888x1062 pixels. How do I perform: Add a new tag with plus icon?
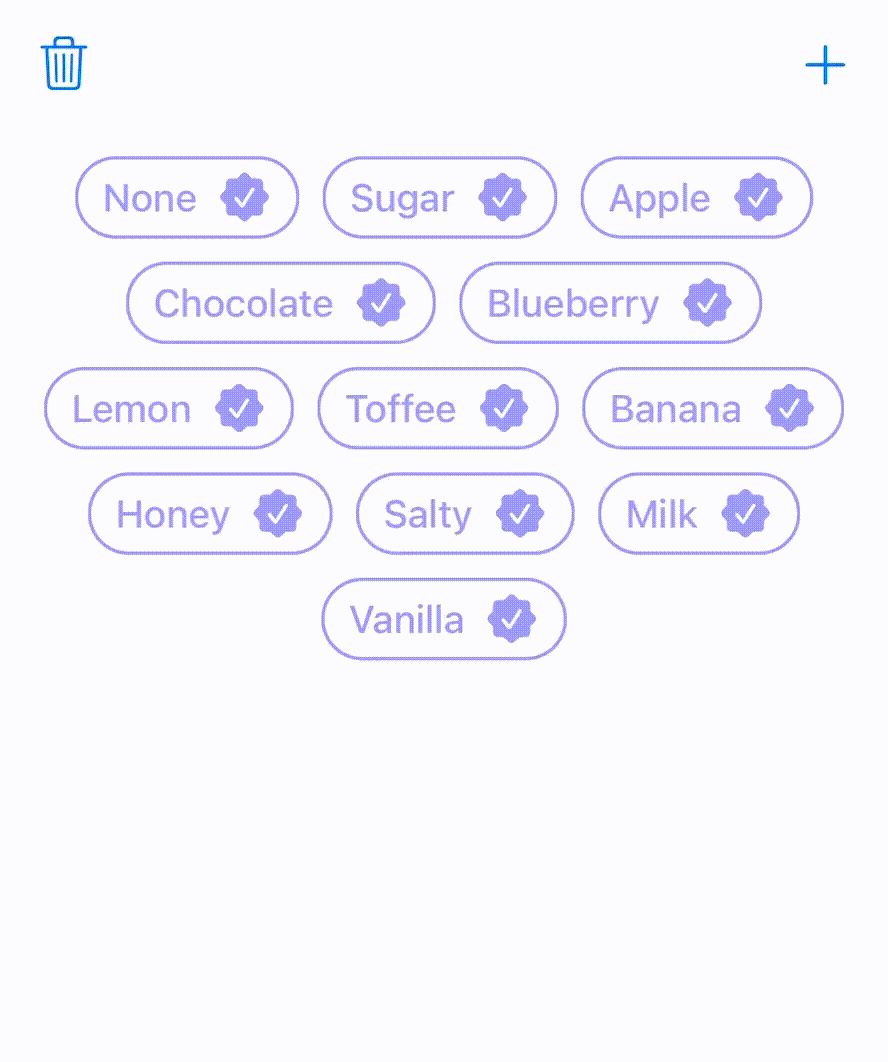click(825, 66)
